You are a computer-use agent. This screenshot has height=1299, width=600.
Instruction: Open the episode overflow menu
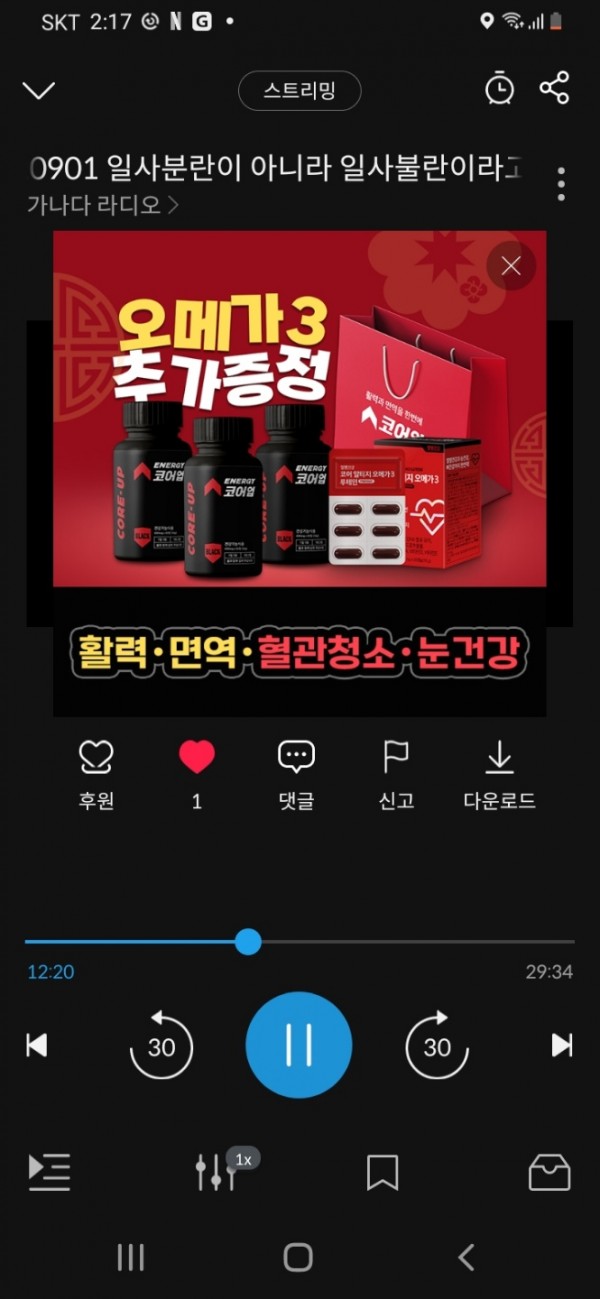click(x=561, y=184)
